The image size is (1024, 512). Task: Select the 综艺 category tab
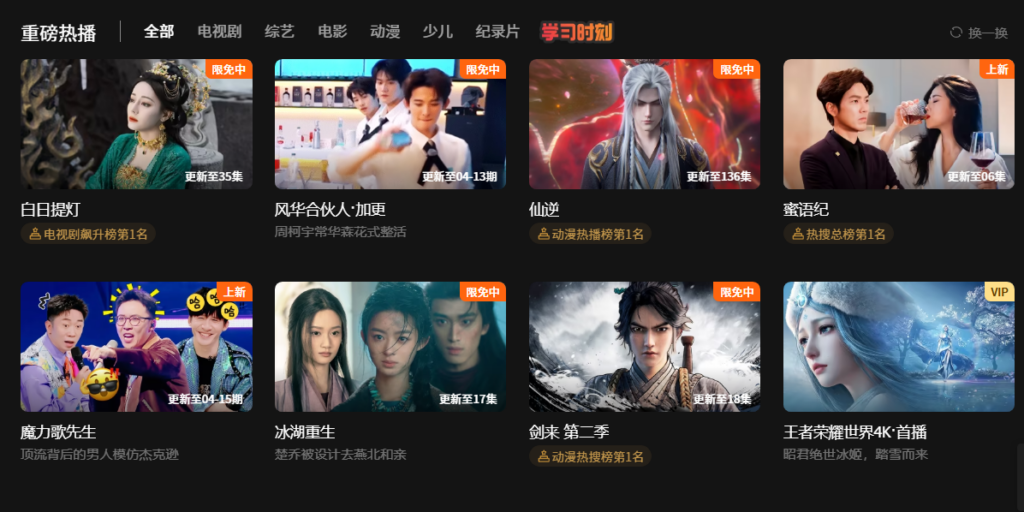(x=279, y=32)
